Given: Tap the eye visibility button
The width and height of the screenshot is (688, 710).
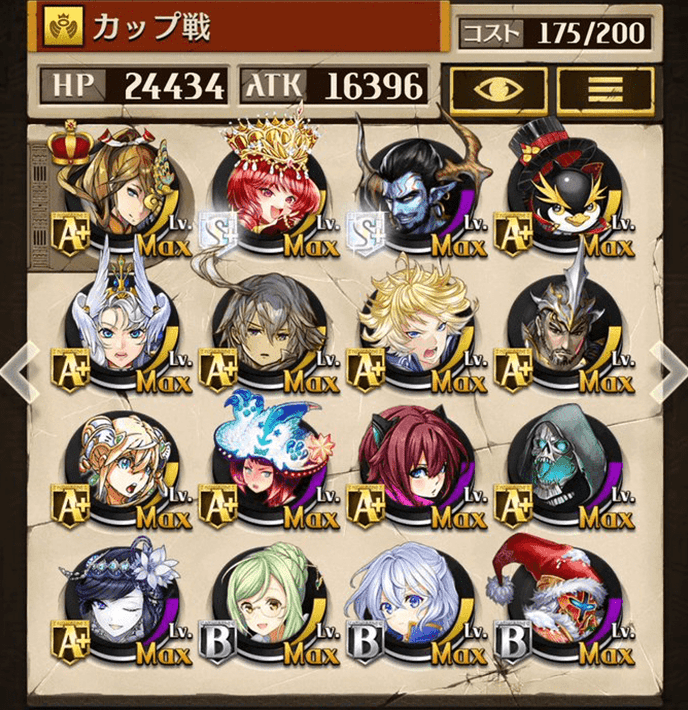Looking at the screenshot, I should (x=497, y=88).
